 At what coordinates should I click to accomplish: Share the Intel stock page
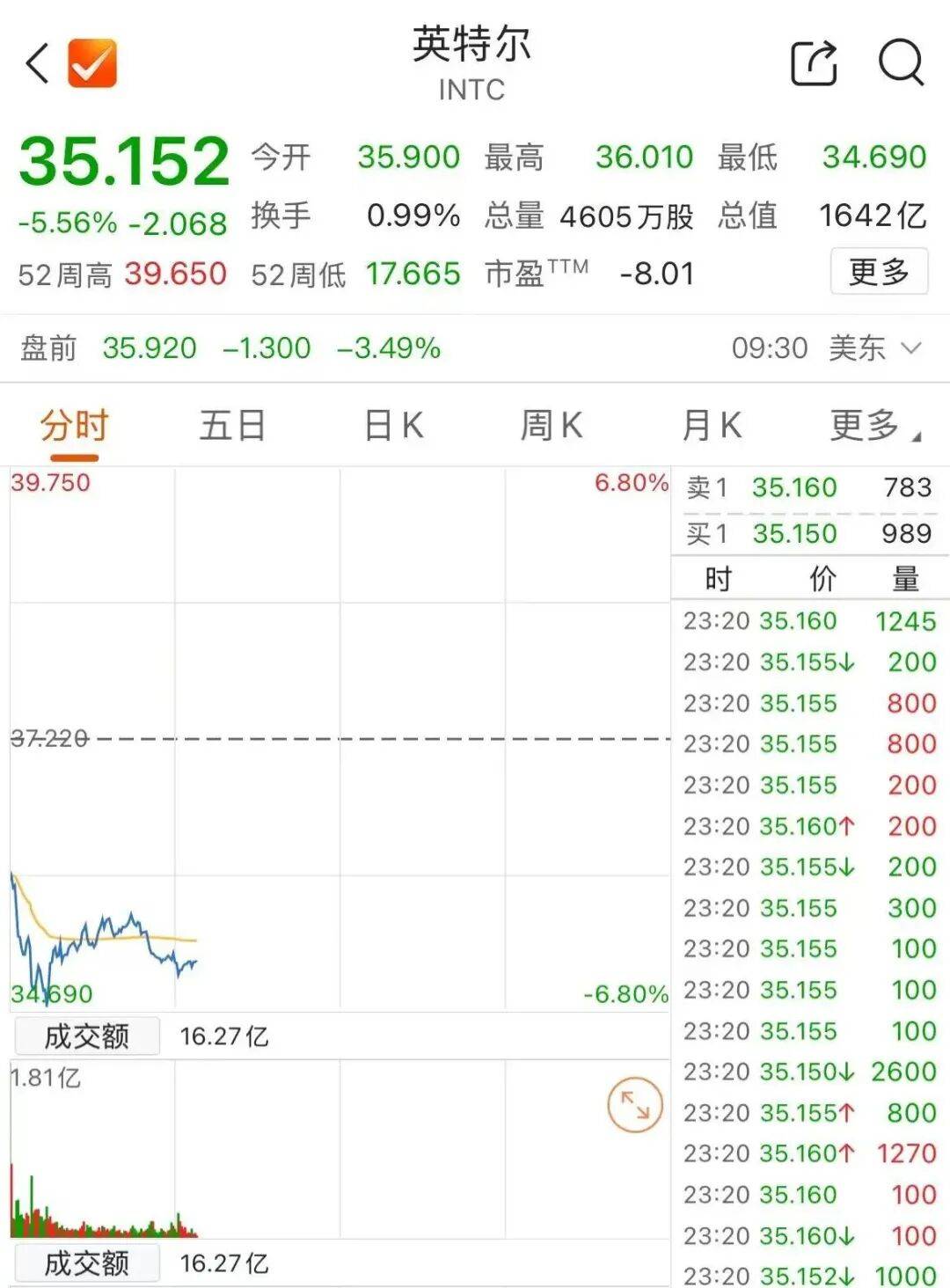click(x=814, y=63)
